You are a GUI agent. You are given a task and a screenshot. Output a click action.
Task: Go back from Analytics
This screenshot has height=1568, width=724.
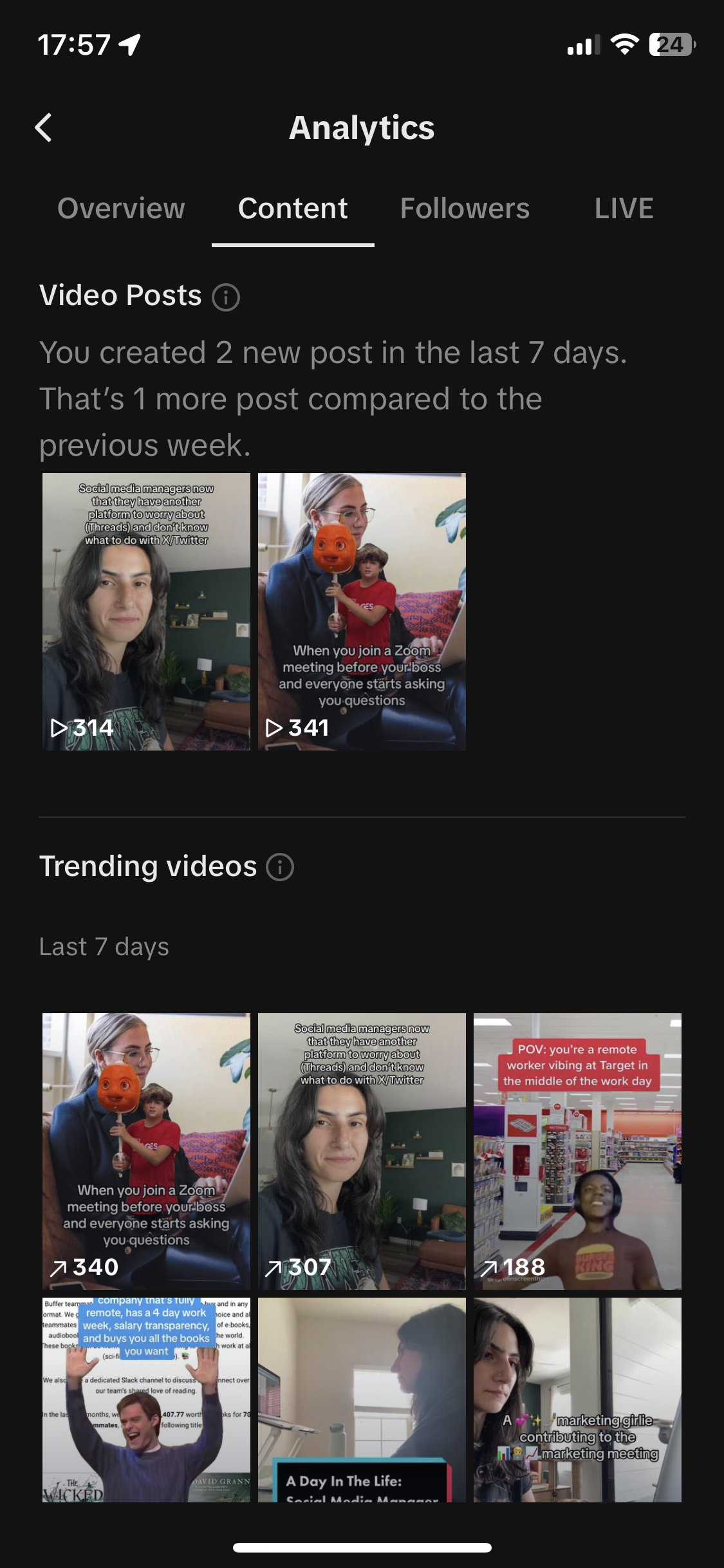point(44,127)
